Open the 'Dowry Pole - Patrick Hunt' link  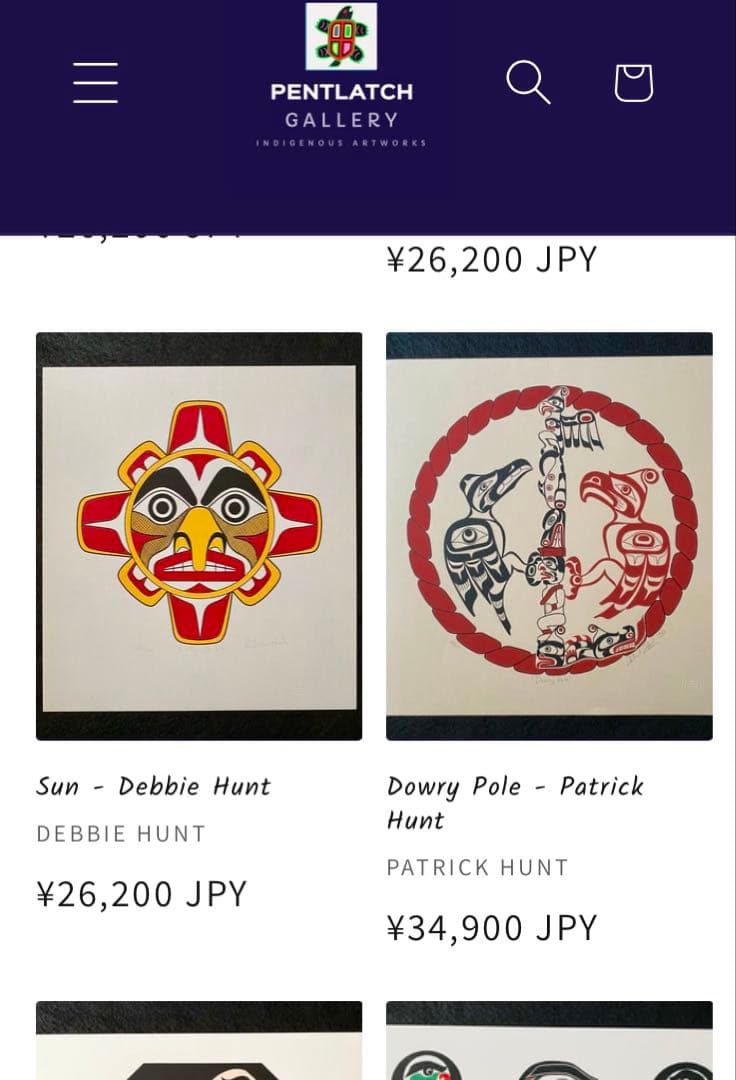(515, 803)
